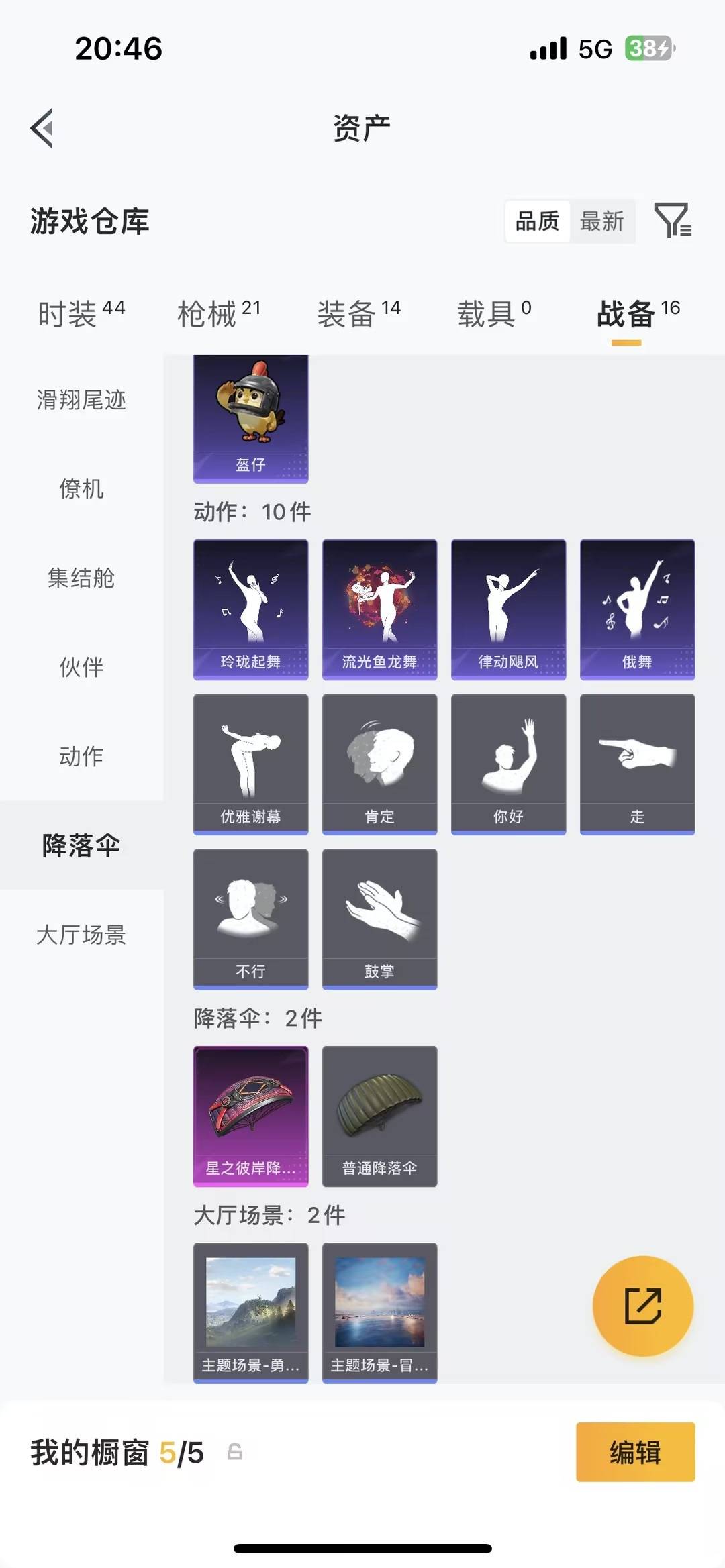725x1568 pixels.
Task: Open the 主题场景-勇 lobby scene
Action: (x=250, y=1312)
